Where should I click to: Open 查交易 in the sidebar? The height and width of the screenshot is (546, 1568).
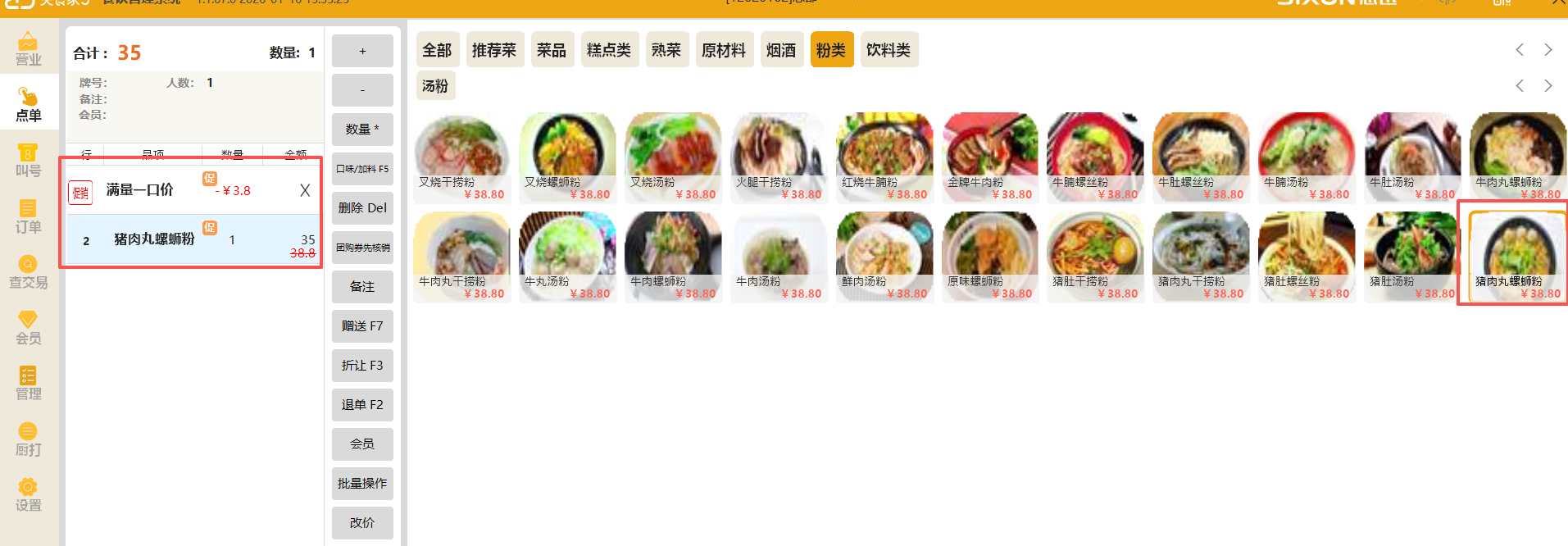(x=29, y=272)
